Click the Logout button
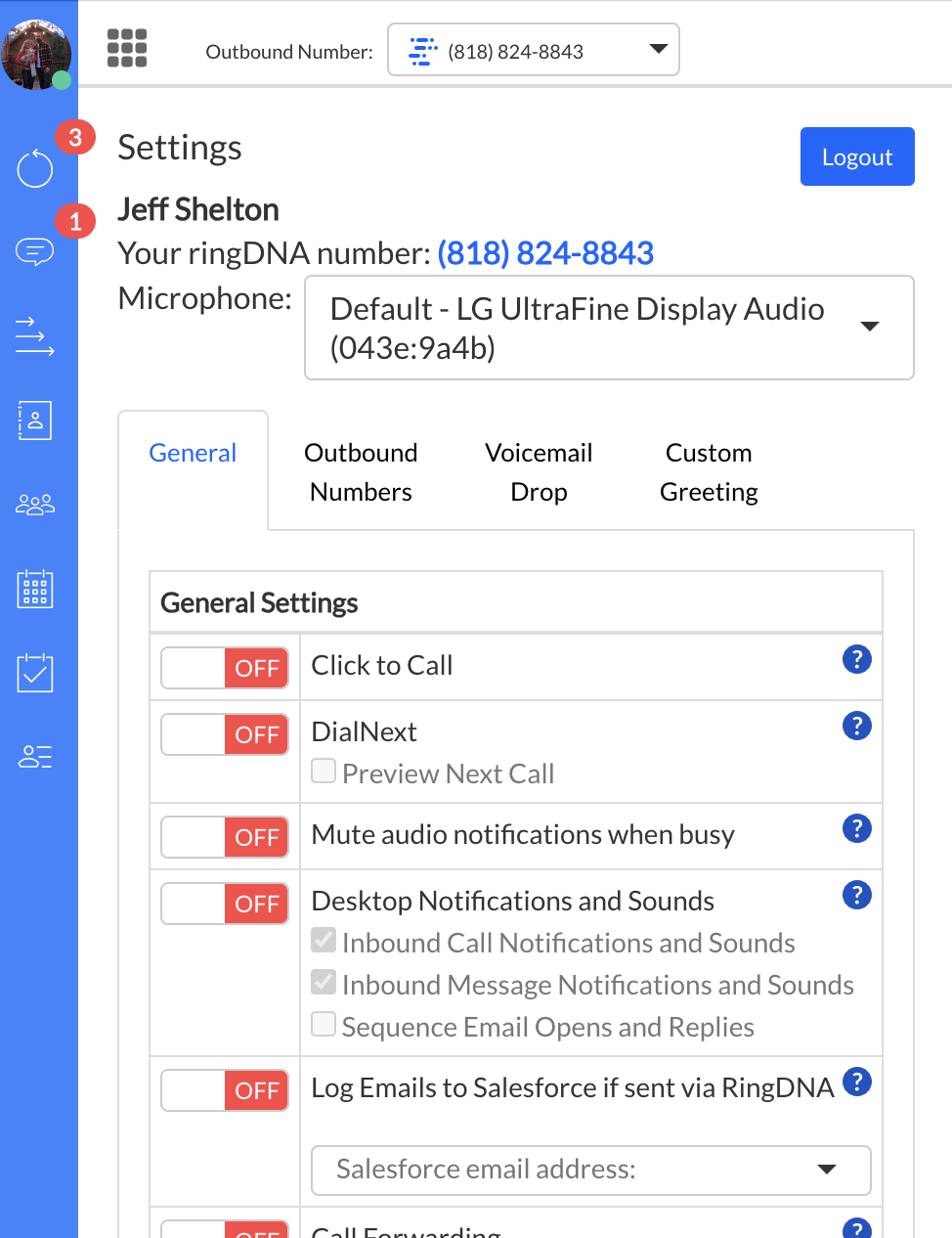 pos(857,155)
